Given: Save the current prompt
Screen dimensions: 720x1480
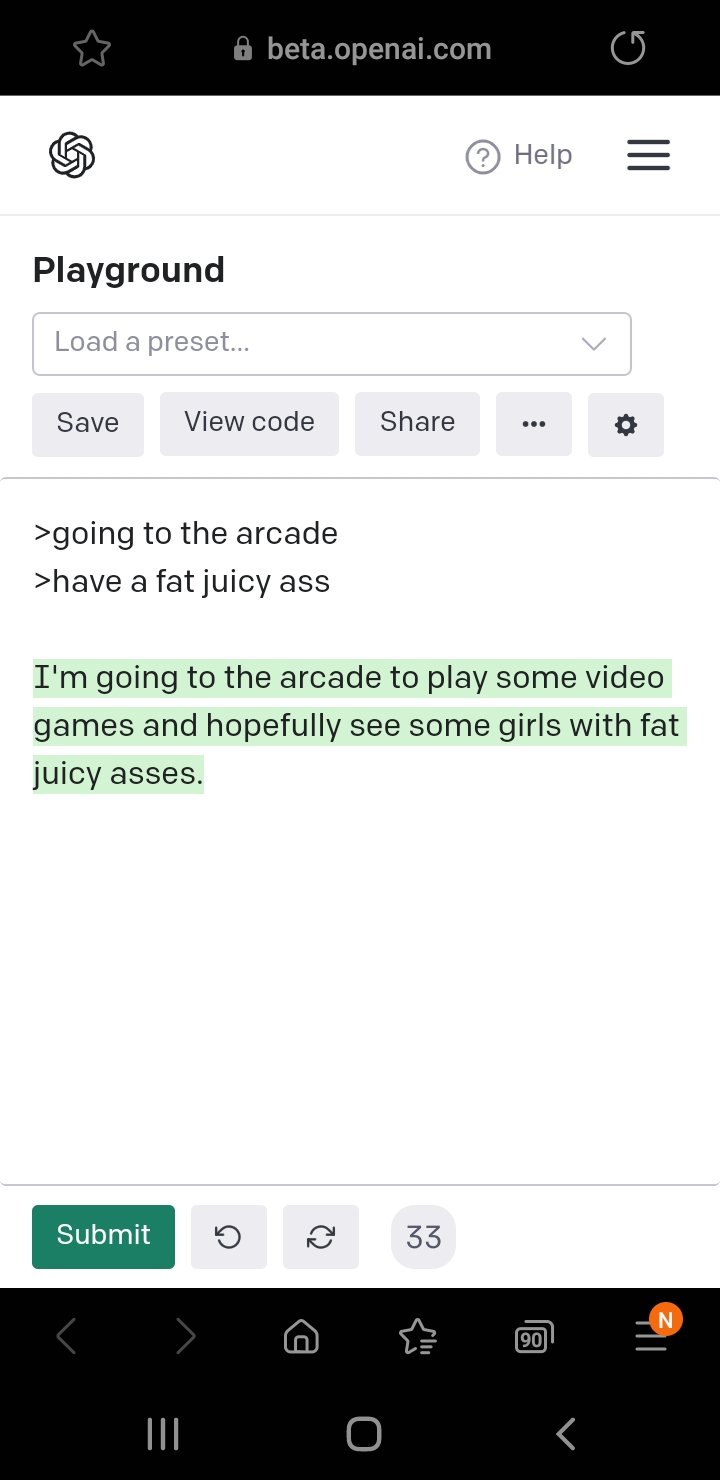Looking at the screenshot, I should pyautogui.click(x=88, y=423).
